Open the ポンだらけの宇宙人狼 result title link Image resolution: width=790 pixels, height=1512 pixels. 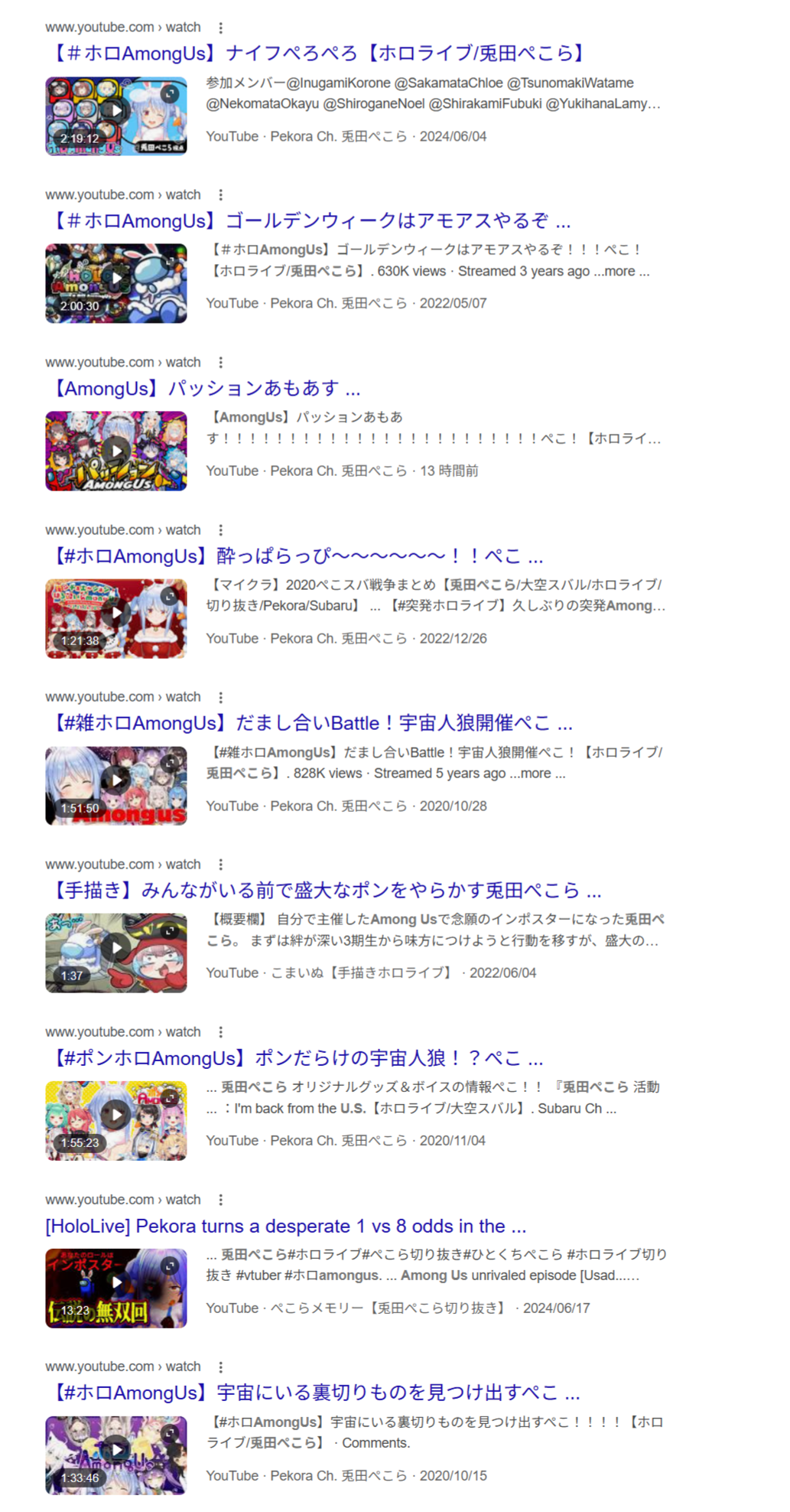[x=296, y=1058]
